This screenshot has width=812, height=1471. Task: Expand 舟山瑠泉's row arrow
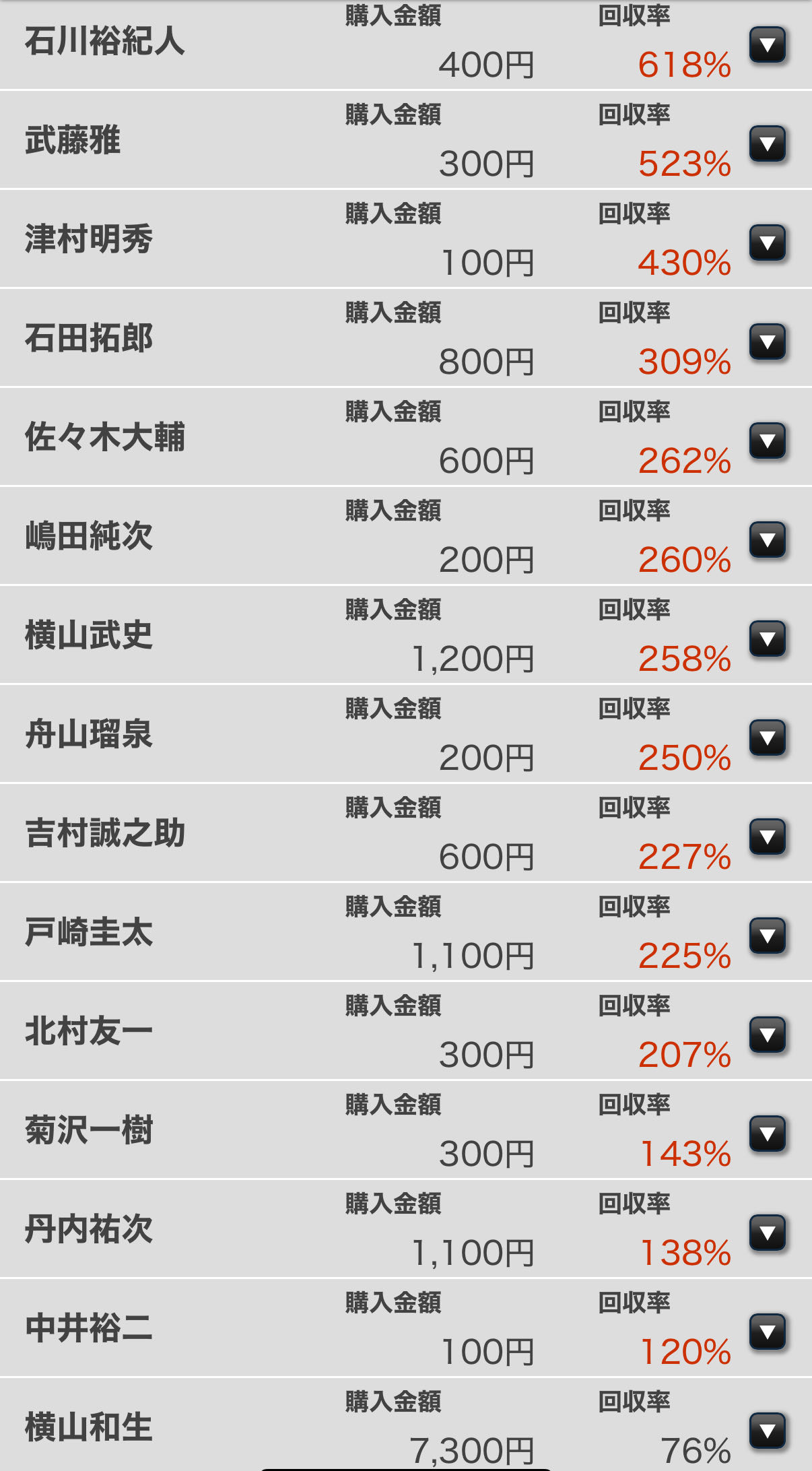click(768, 738)
